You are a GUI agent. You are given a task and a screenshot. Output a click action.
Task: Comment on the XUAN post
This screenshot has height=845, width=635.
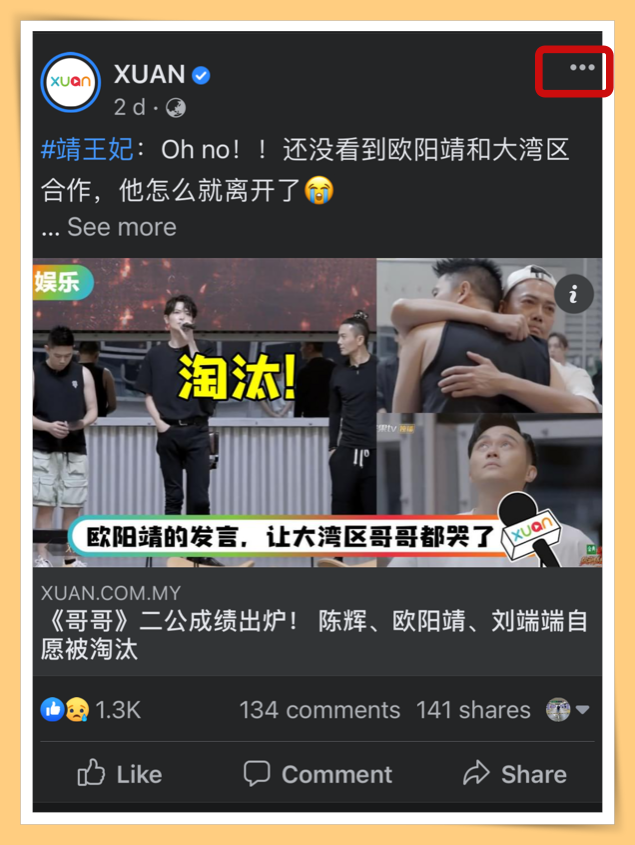click(x=318, y=774)
